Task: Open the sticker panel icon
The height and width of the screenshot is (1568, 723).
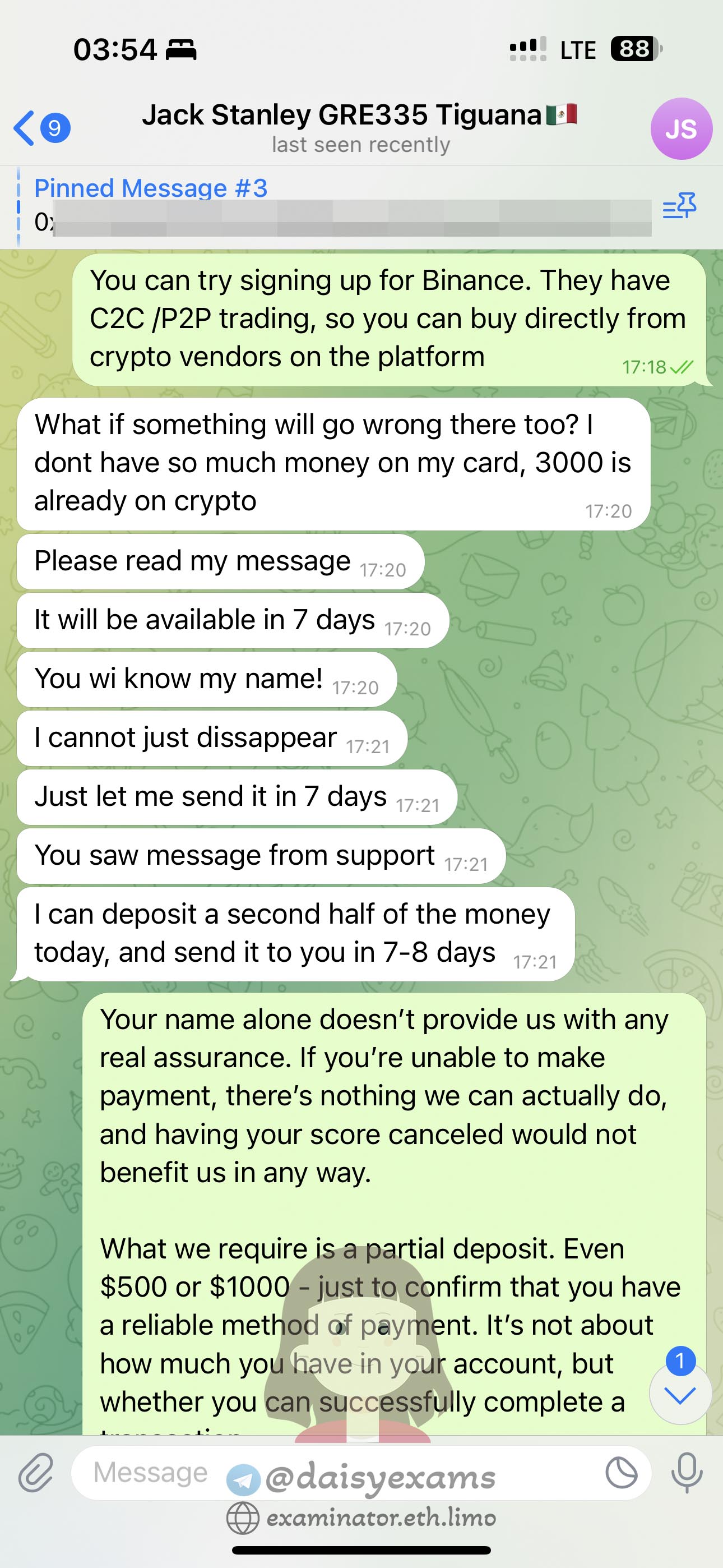Action: tap(622, 1474)
